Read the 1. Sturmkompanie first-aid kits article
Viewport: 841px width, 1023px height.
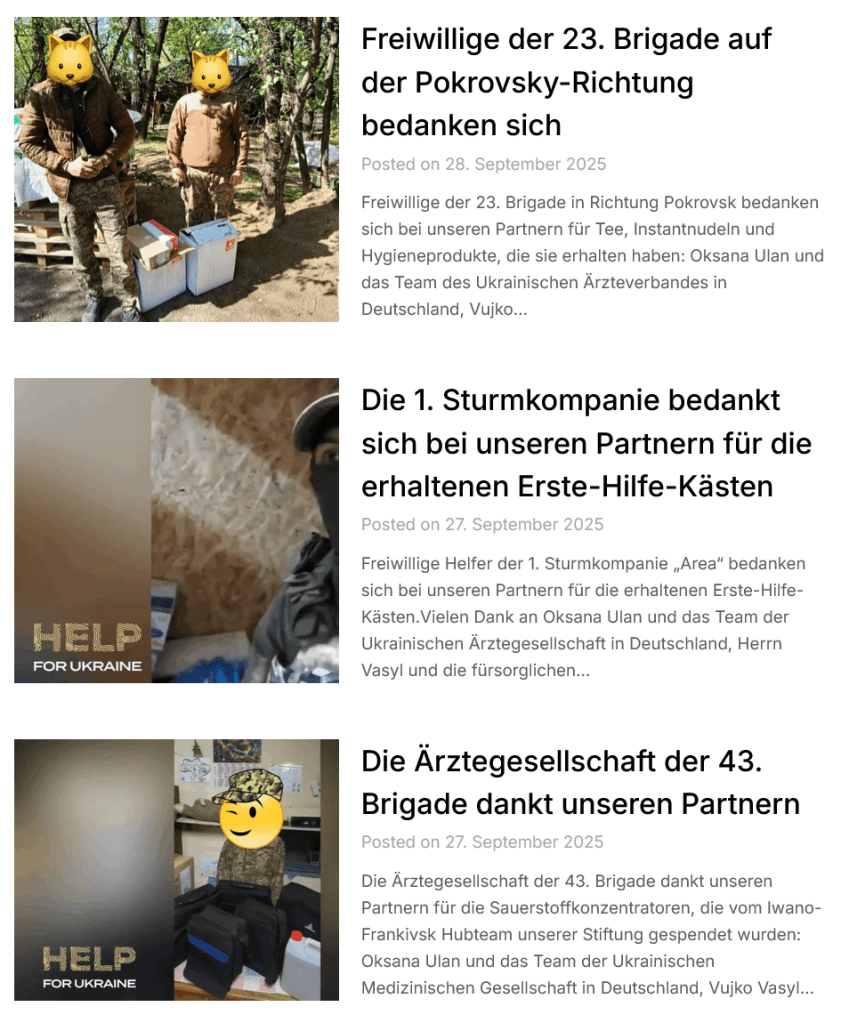[586, 443]
